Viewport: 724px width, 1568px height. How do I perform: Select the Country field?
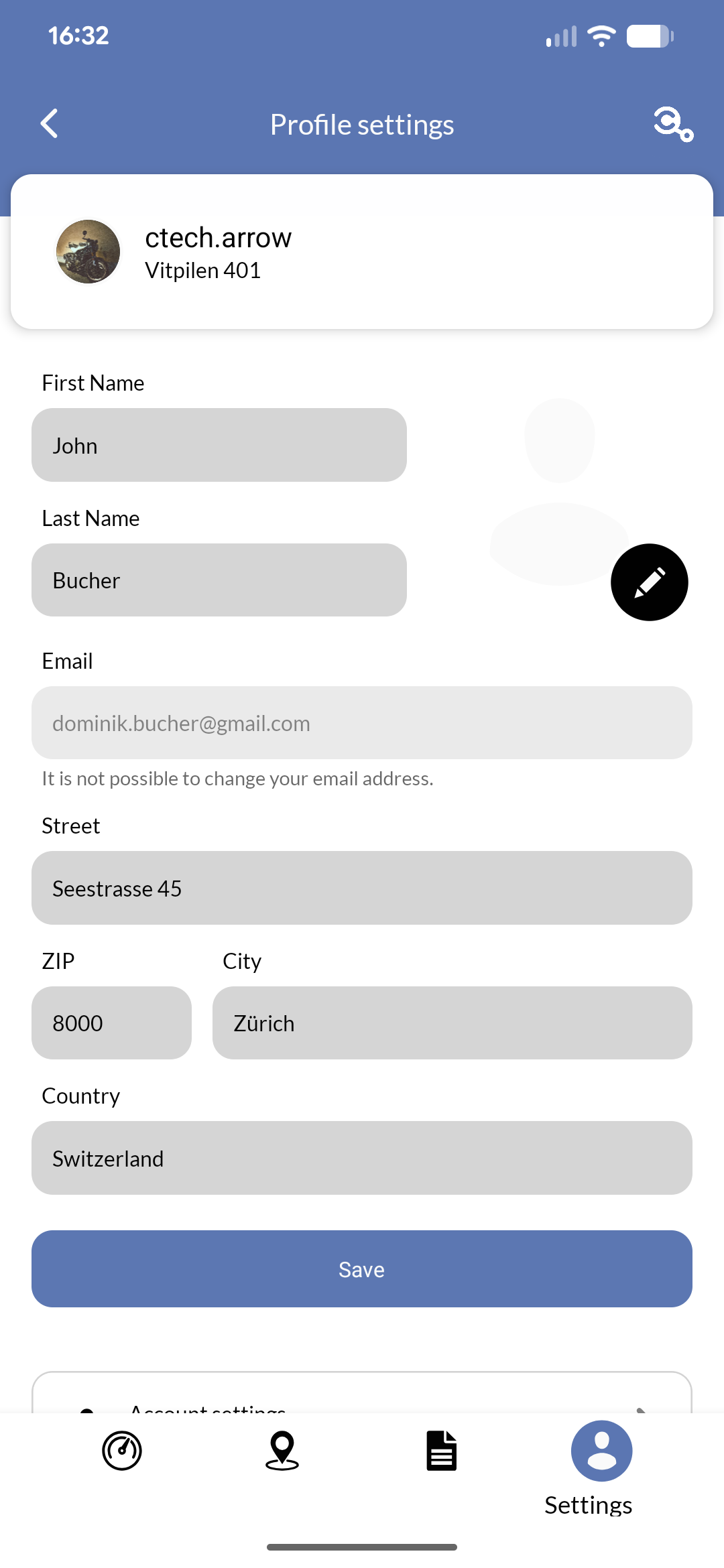(x=362, y=1158)
